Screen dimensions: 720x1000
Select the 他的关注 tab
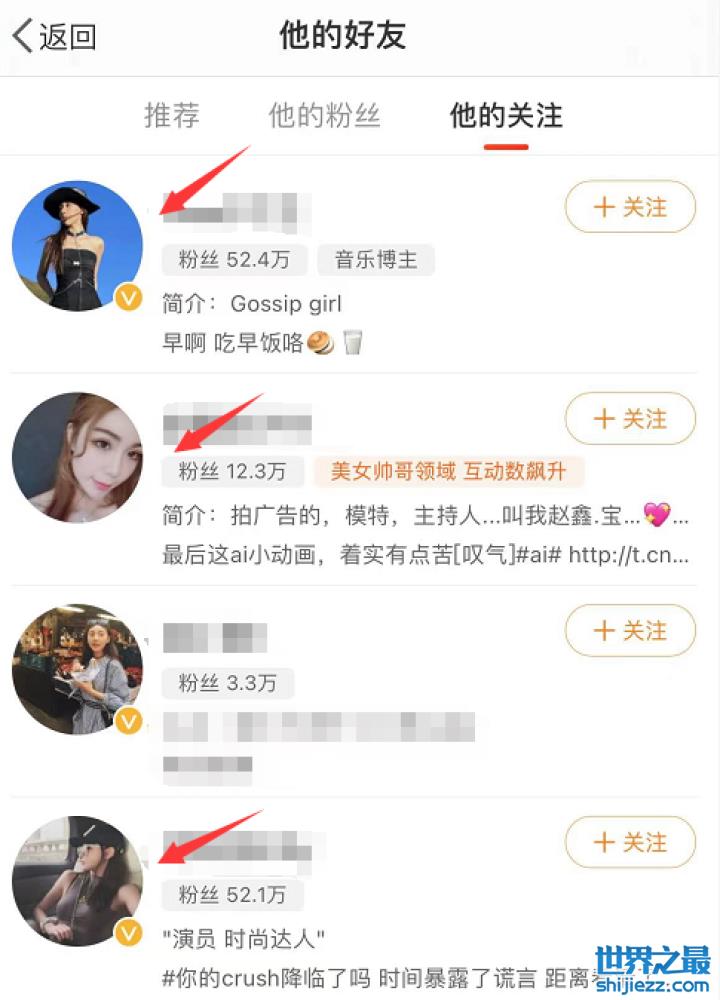click(x=506, y=115)
